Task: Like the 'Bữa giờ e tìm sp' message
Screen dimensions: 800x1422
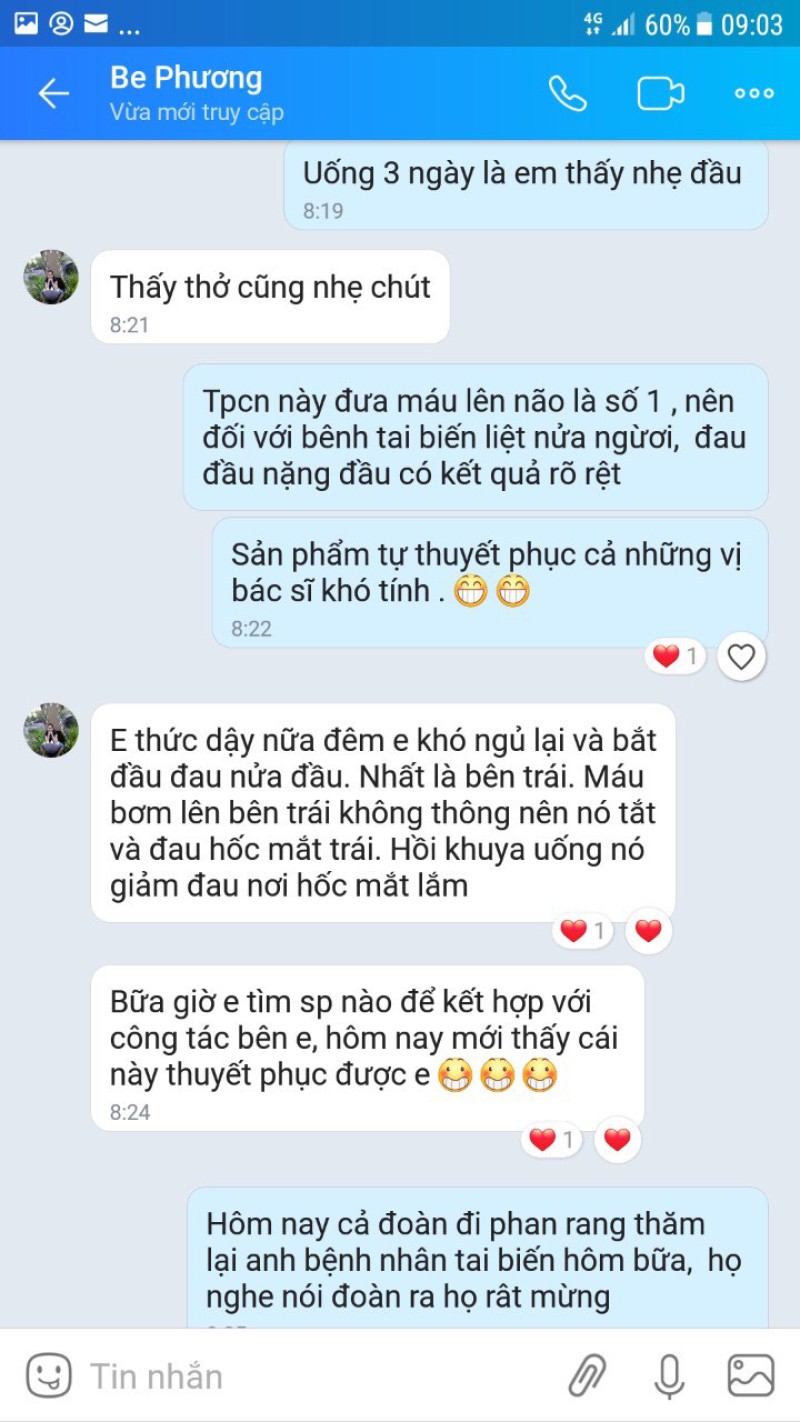Action: coord(617,1140)
